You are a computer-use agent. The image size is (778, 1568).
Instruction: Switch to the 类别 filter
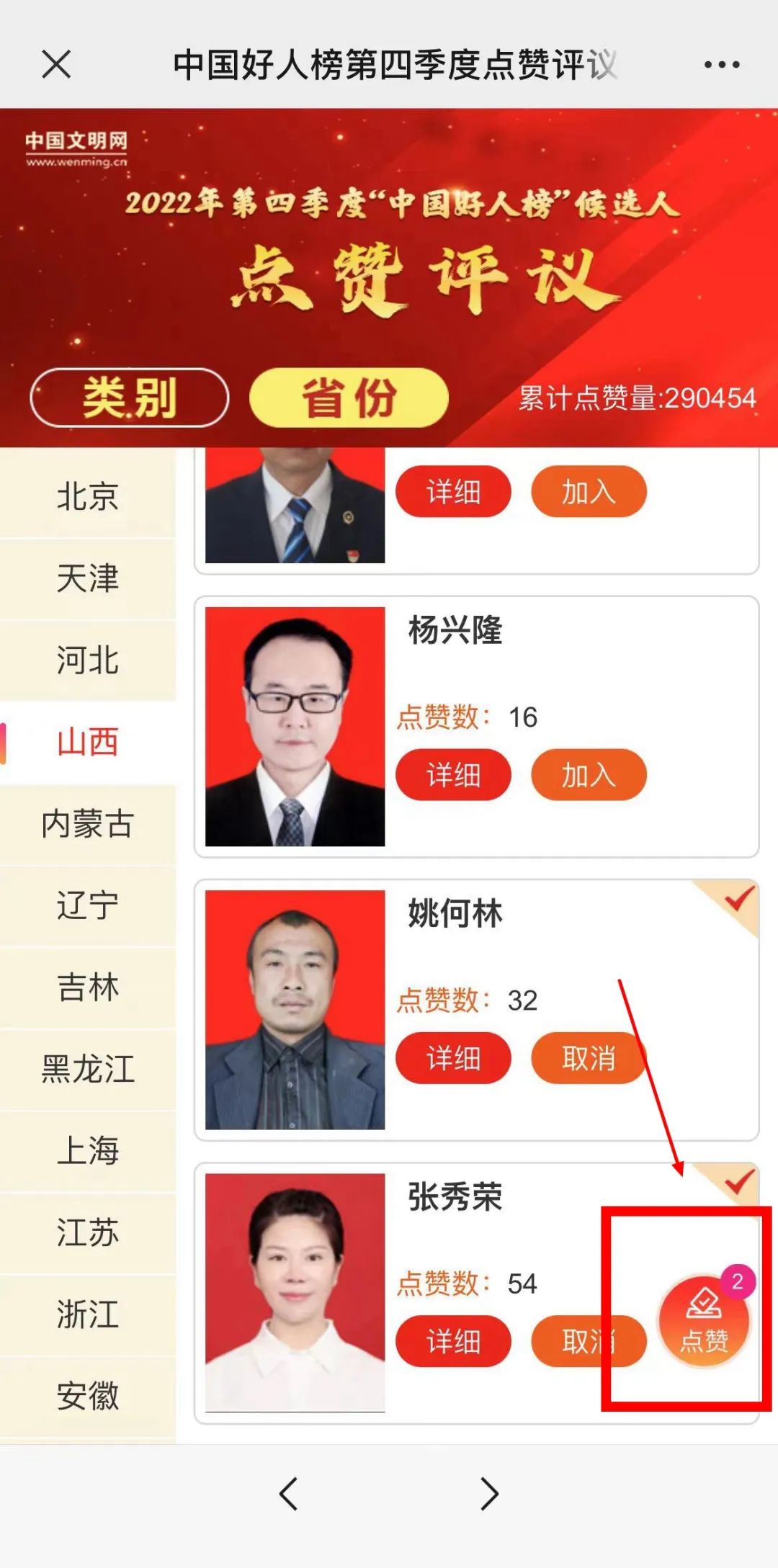pos(130,398)
